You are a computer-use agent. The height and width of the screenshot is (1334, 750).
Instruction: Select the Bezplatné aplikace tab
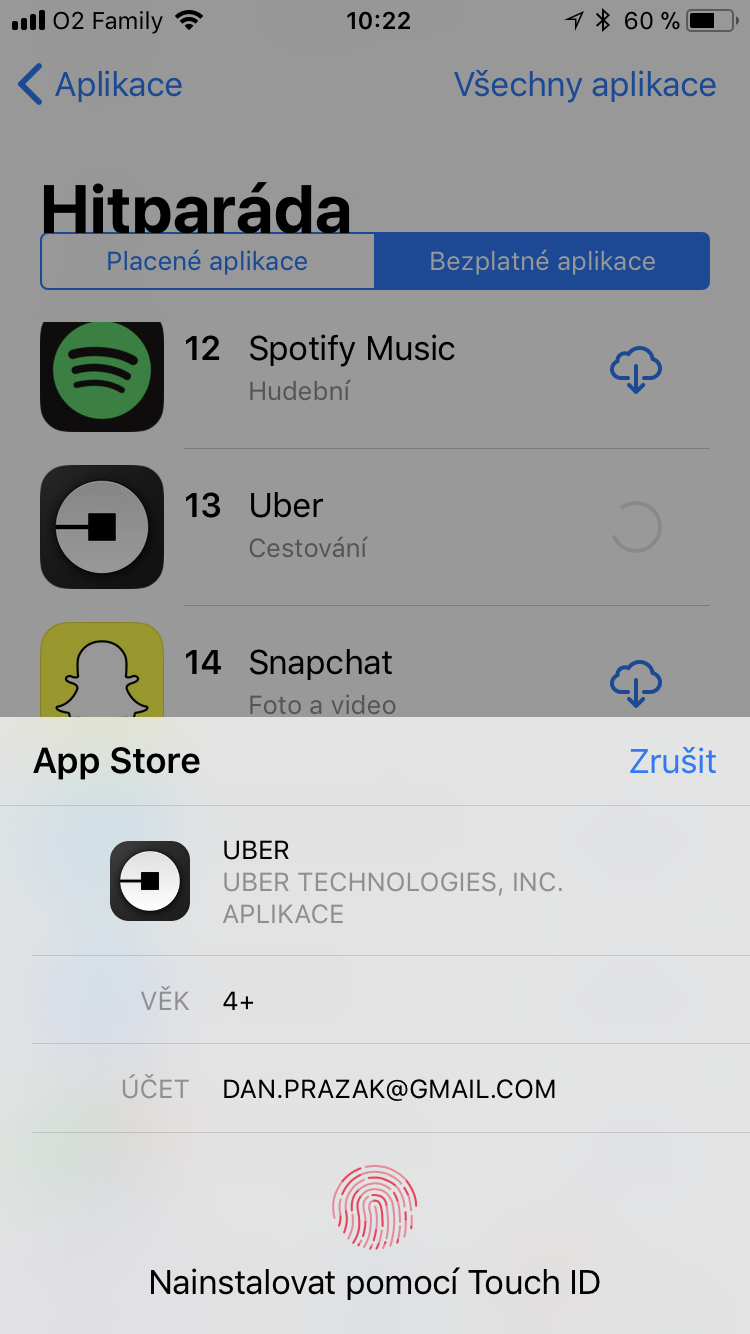542,261
